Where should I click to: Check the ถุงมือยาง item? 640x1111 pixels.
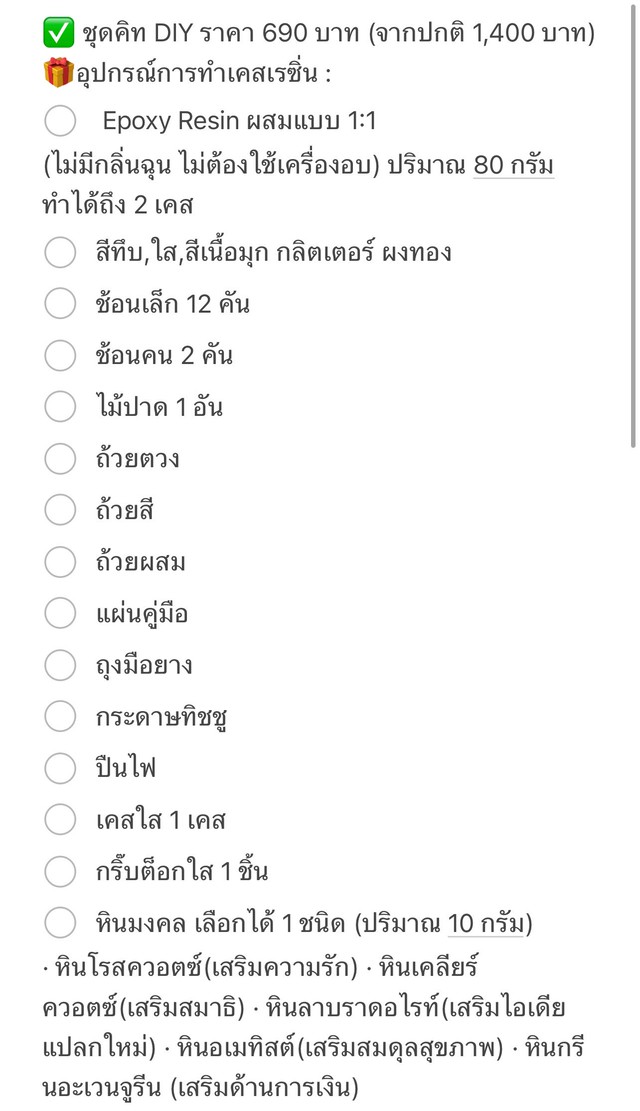pos(60,665)
